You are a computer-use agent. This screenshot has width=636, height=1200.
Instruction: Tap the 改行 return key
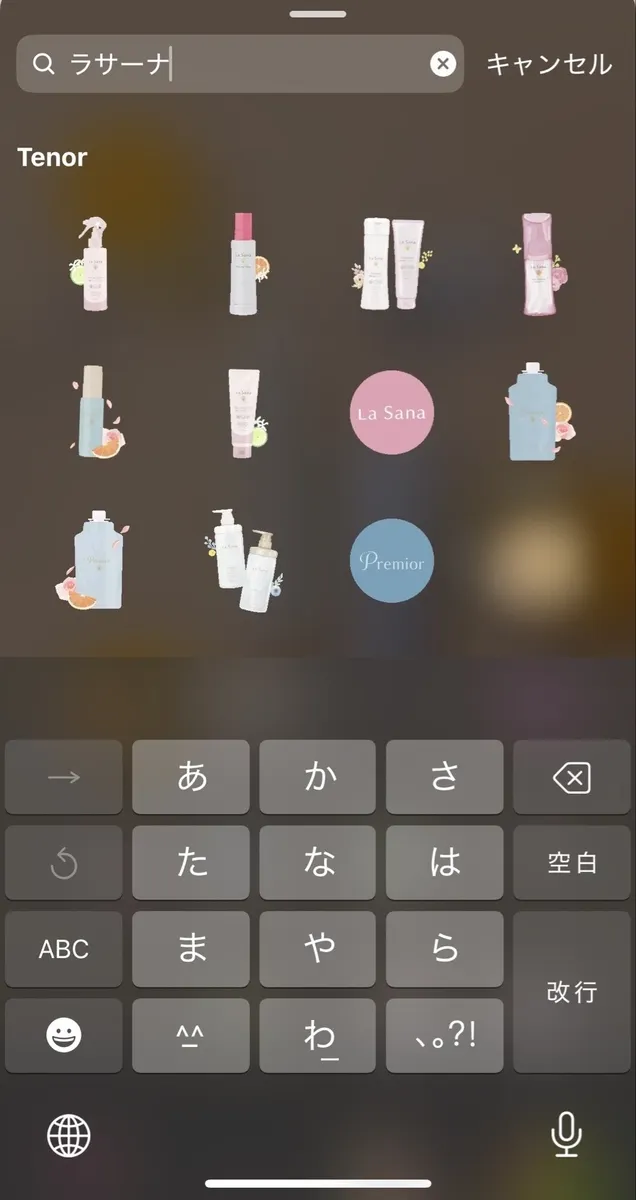(572, 991)
